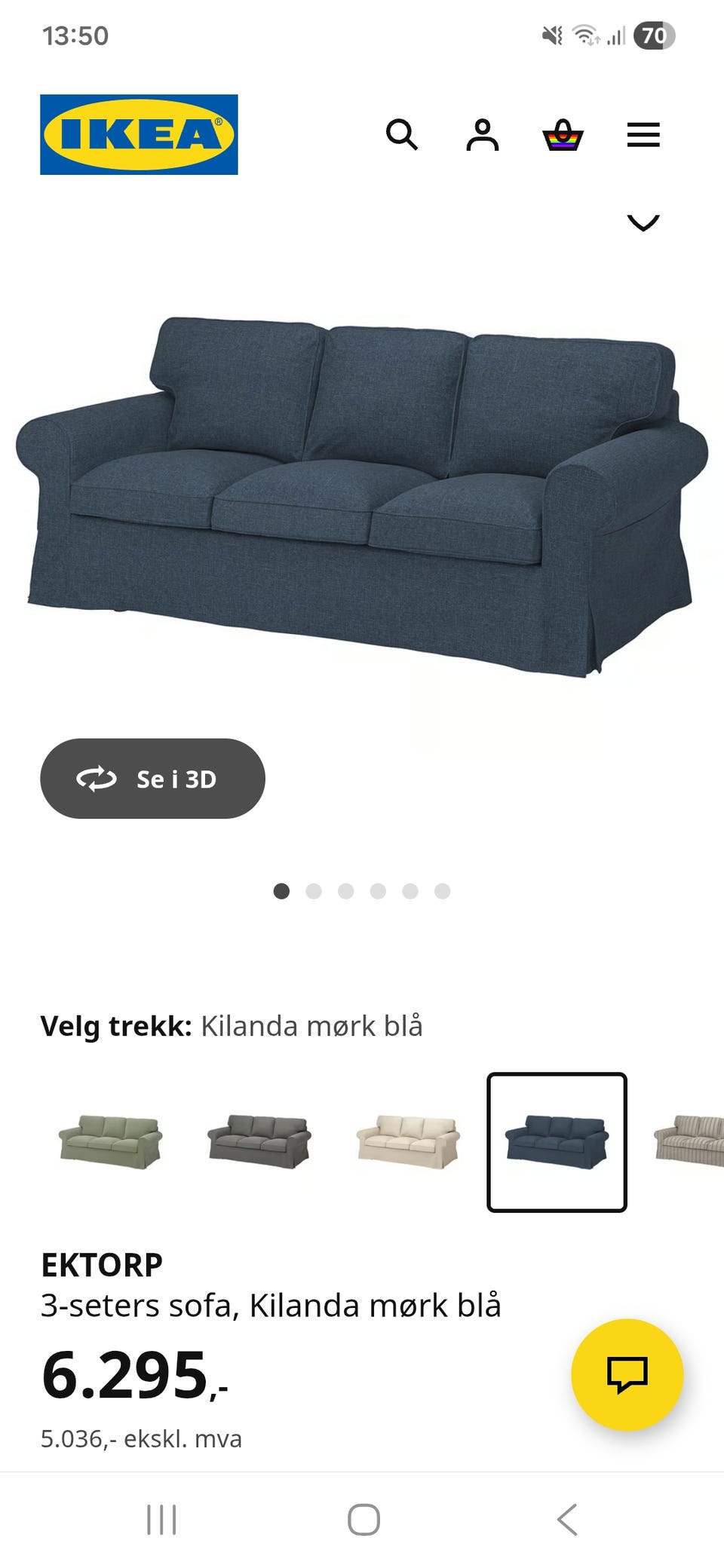The width and height of the screenshot is (724, 1568).
Task: Pick the beige sofa cover
Action: click(x=408, y=1141)
